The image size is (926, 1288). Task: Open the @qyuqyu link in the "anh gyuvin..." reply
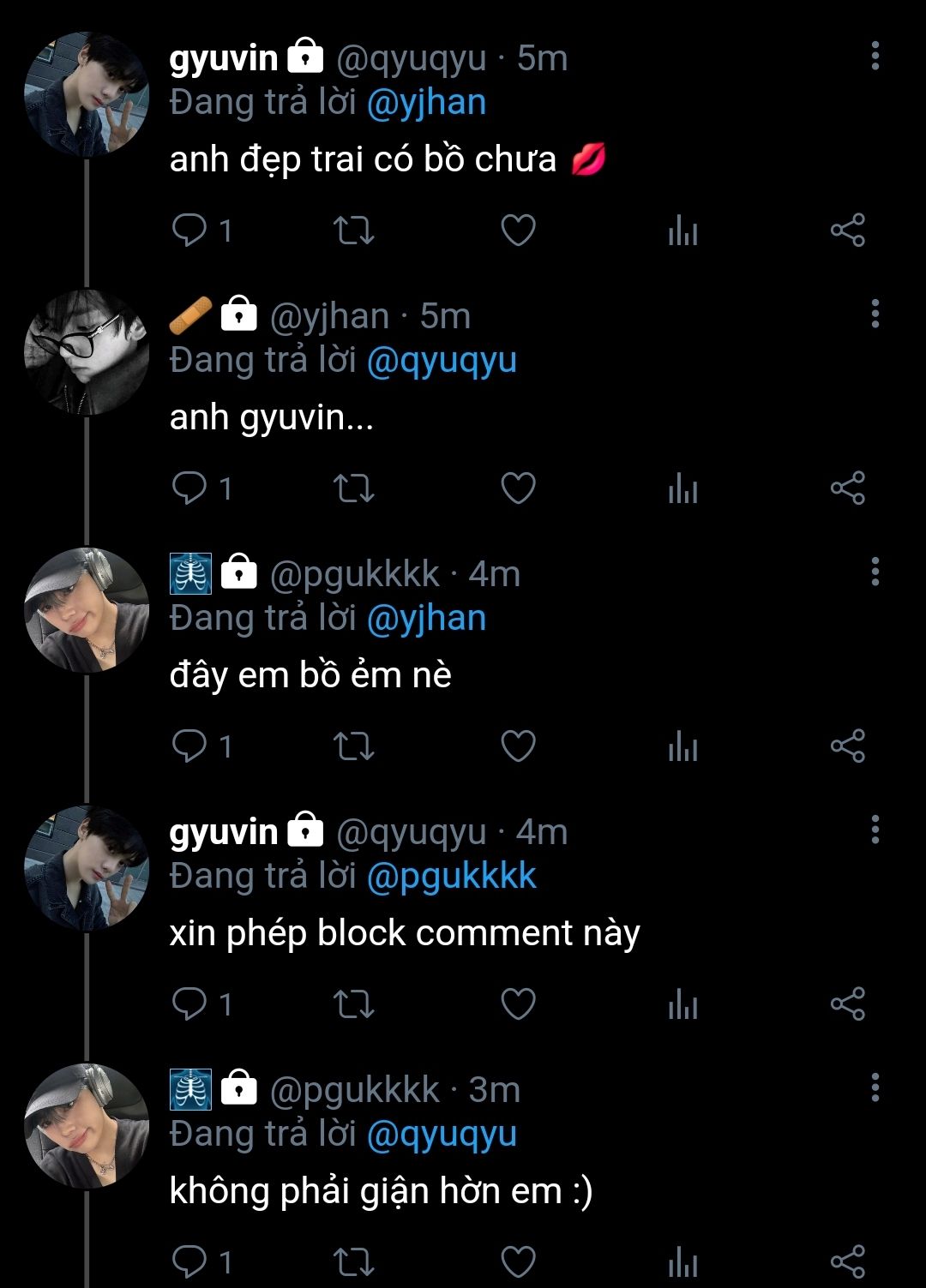[442, 361]
